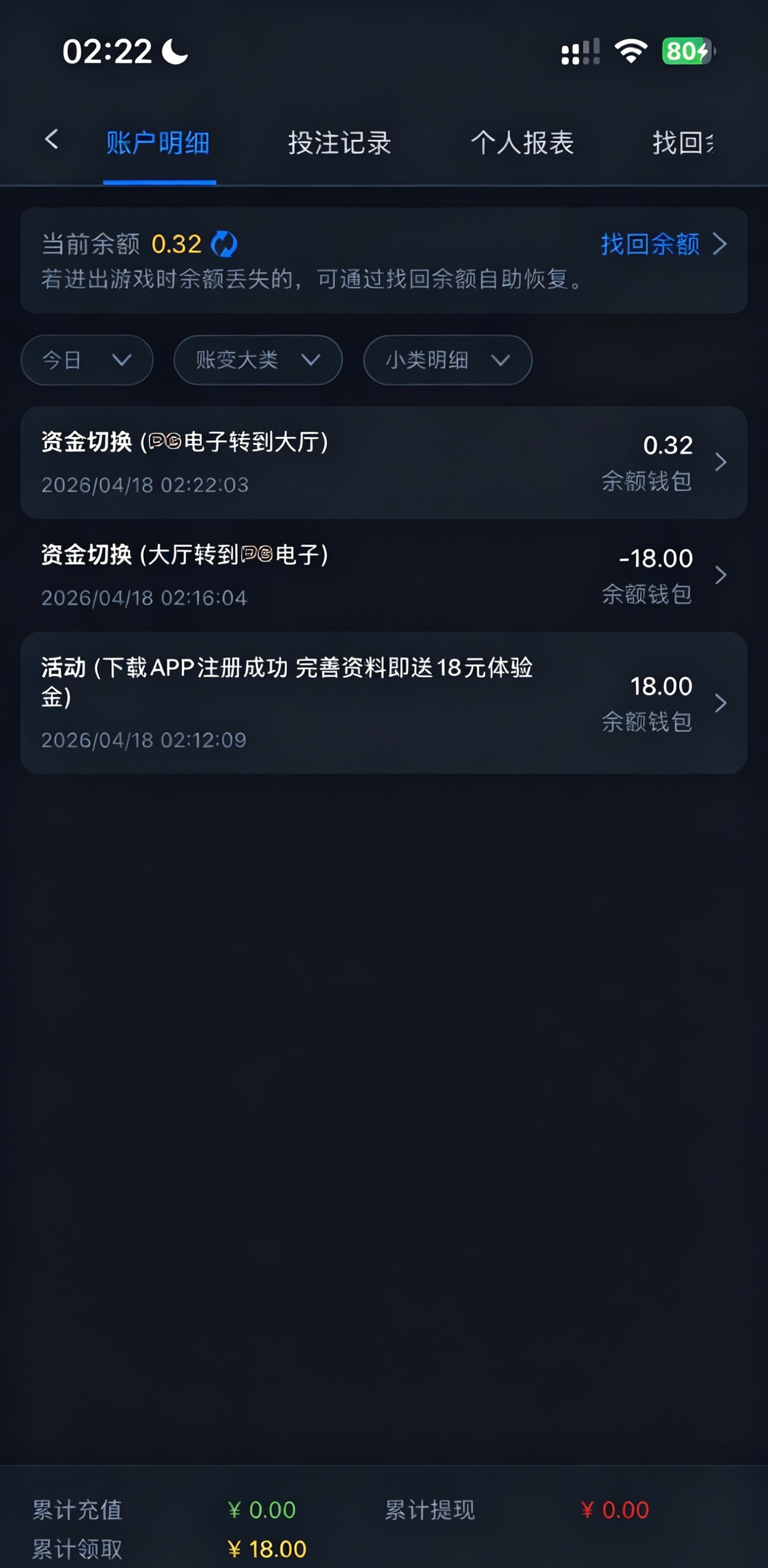The image size is (768, 1568).
Task: Expand the 小类明细 filter dropdown
Action: click(x=447, y=360)
